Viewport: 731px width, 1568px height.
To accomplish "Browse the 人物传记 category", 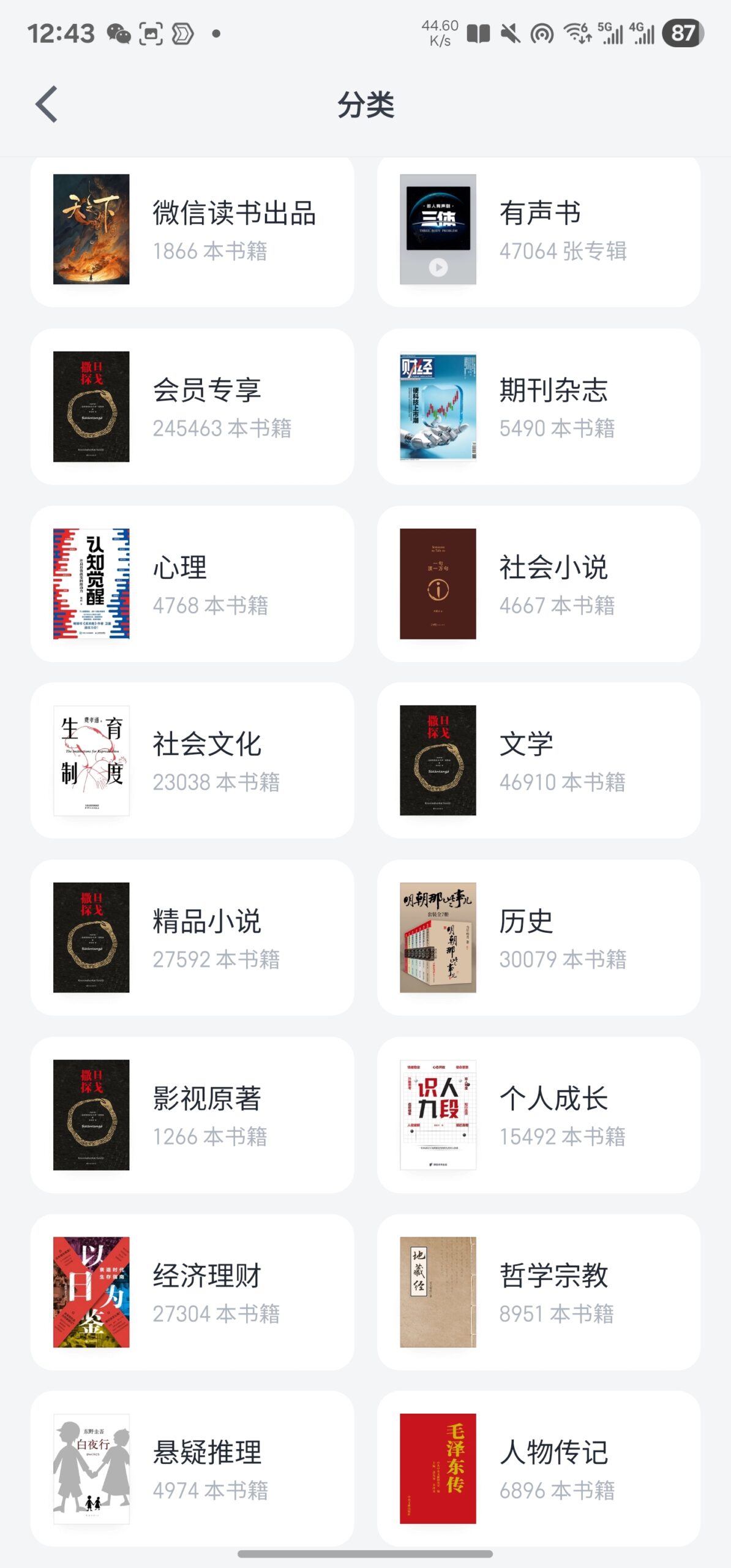I will click(538, 1469).
